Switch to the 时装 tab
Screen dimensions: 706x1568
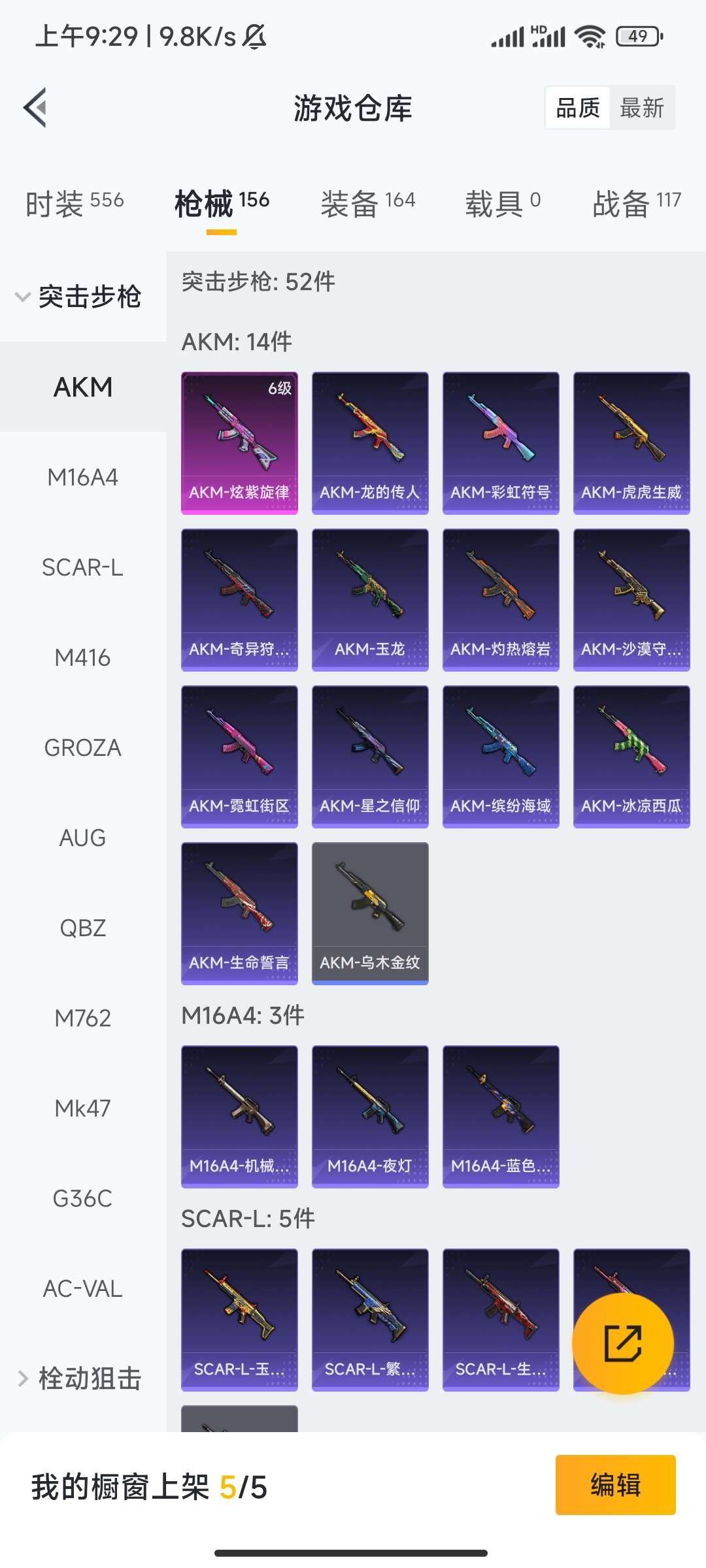coord(75,203)
